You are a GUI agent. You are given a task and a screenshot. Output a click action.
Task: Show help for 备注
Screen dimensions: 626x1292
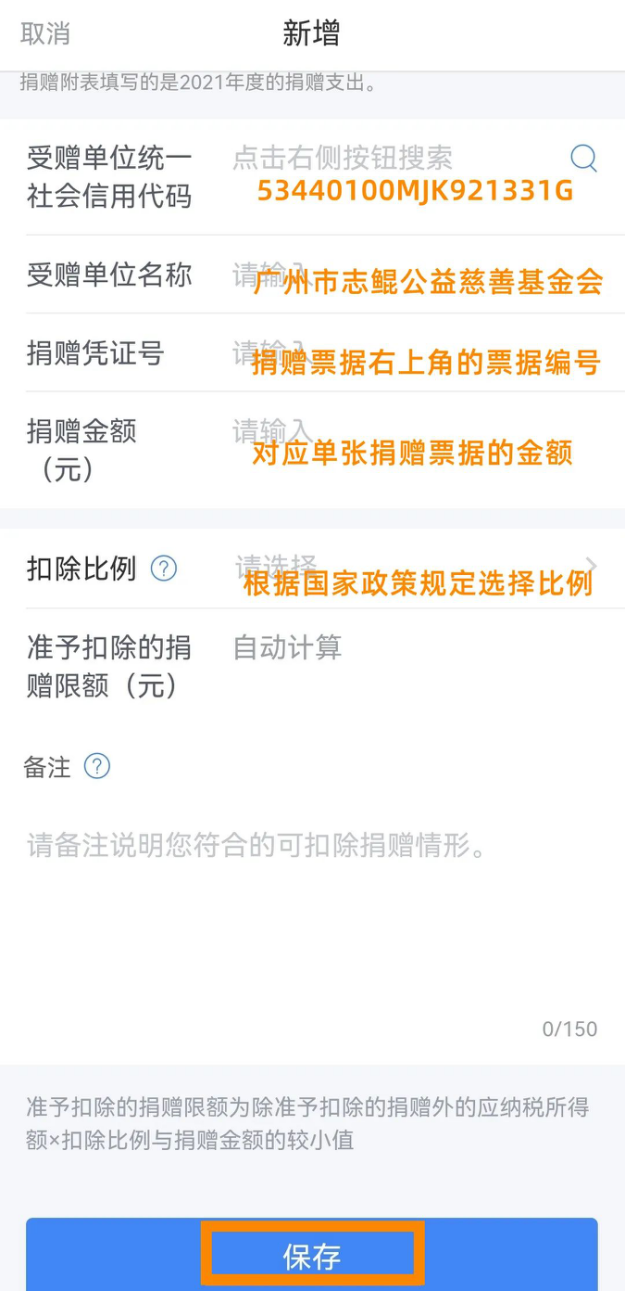(97, 767)
